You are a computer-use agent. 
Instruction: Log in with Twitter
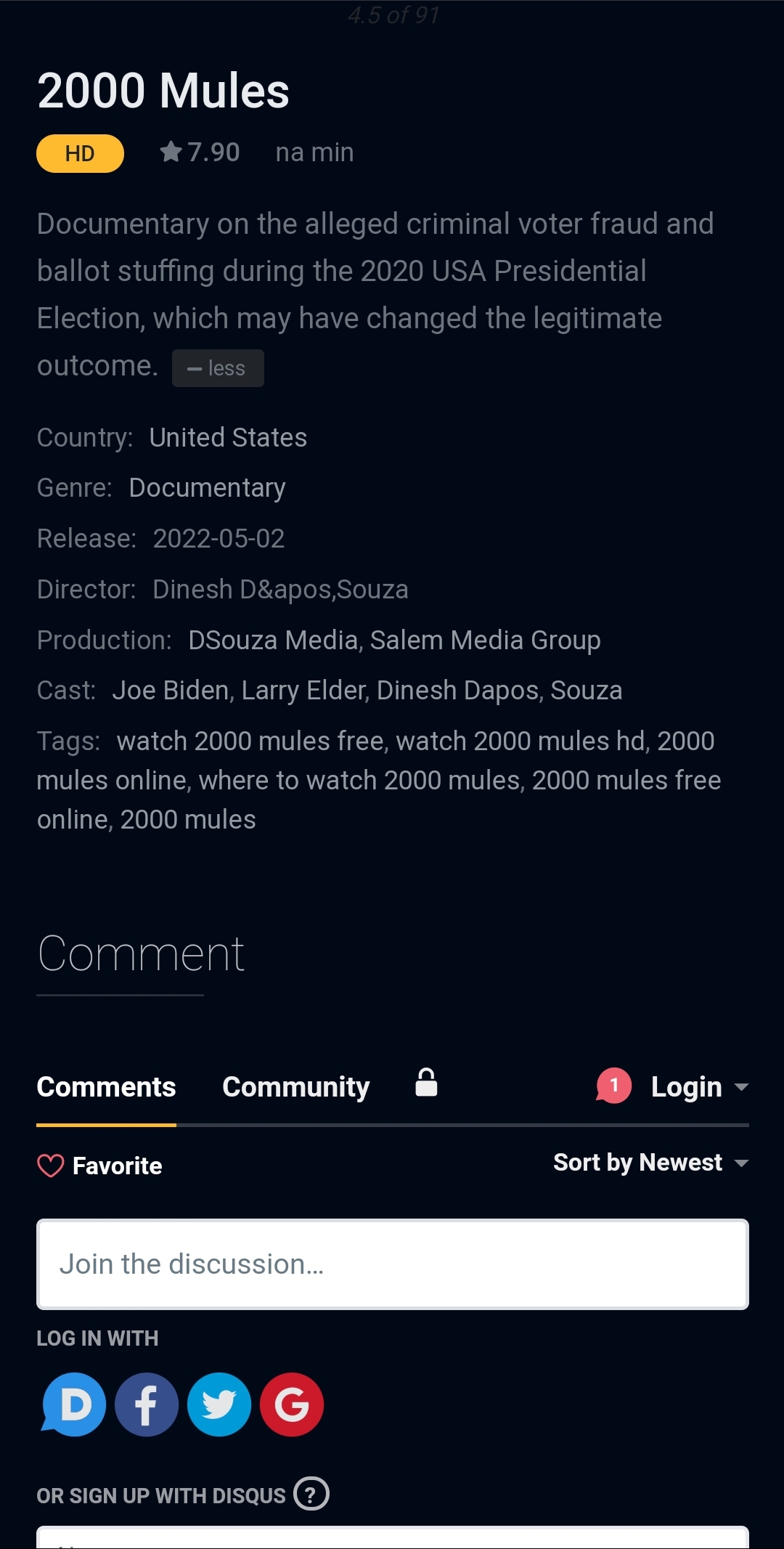click(x=219, y=1404)
